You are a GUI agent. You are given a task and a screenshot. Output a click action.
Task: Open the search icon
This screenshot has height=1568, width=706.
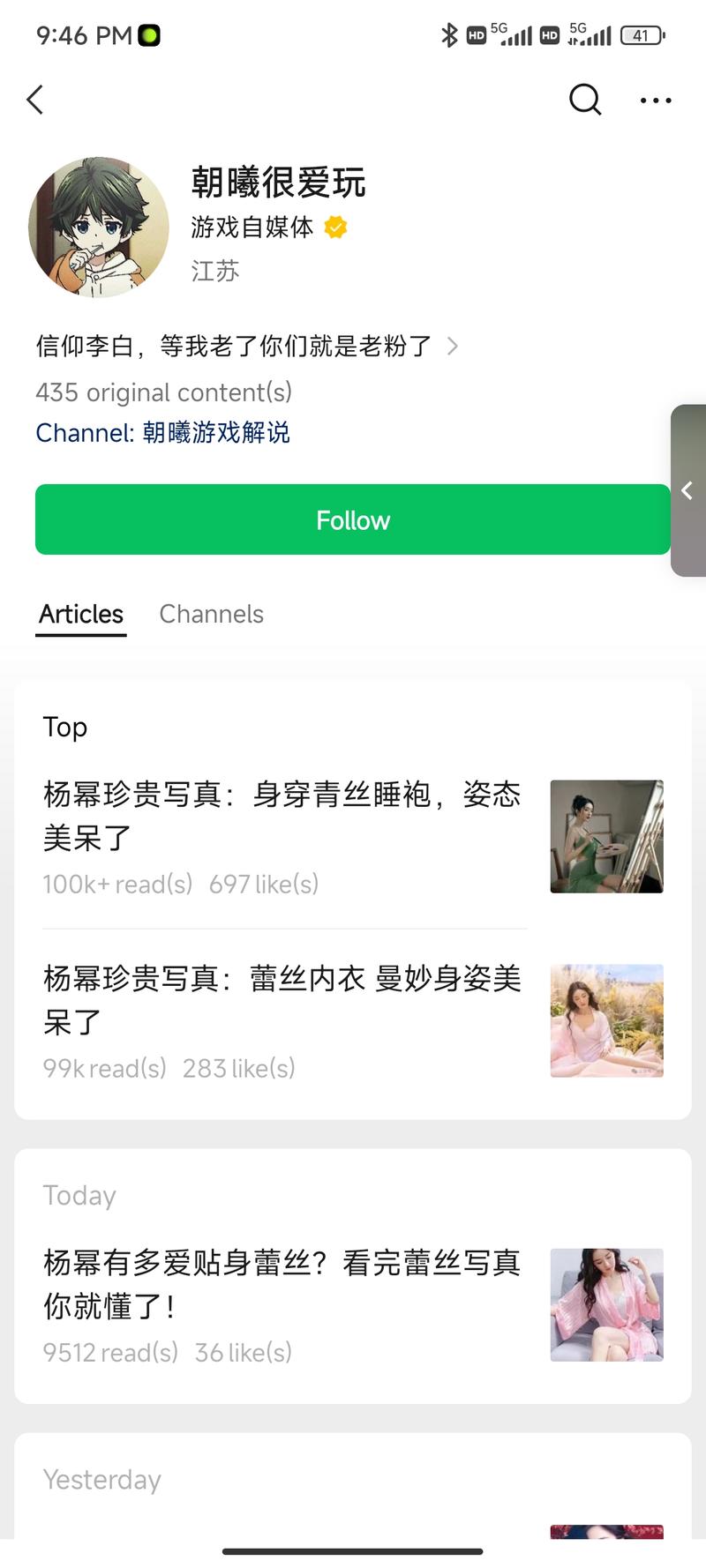click(585, 100)
